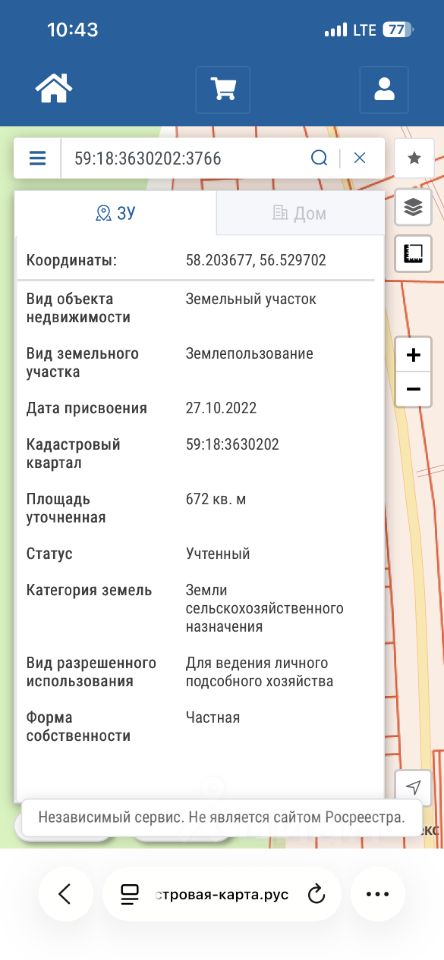Open the shopping cart
Viewport: 444px width, 960px height.
click(x=223, y=89)
